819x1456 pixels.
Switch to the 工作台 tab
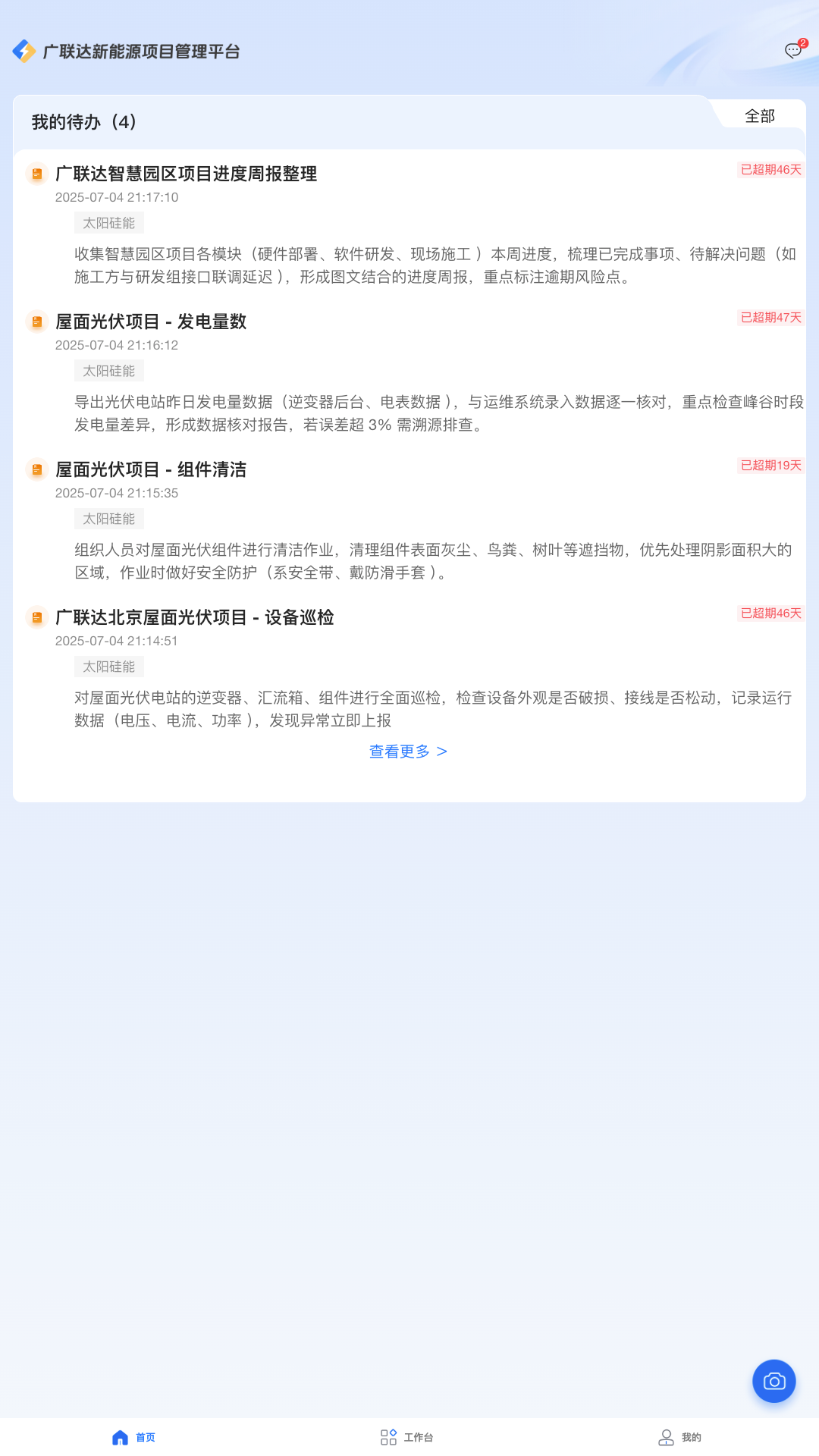(407, 1437)
